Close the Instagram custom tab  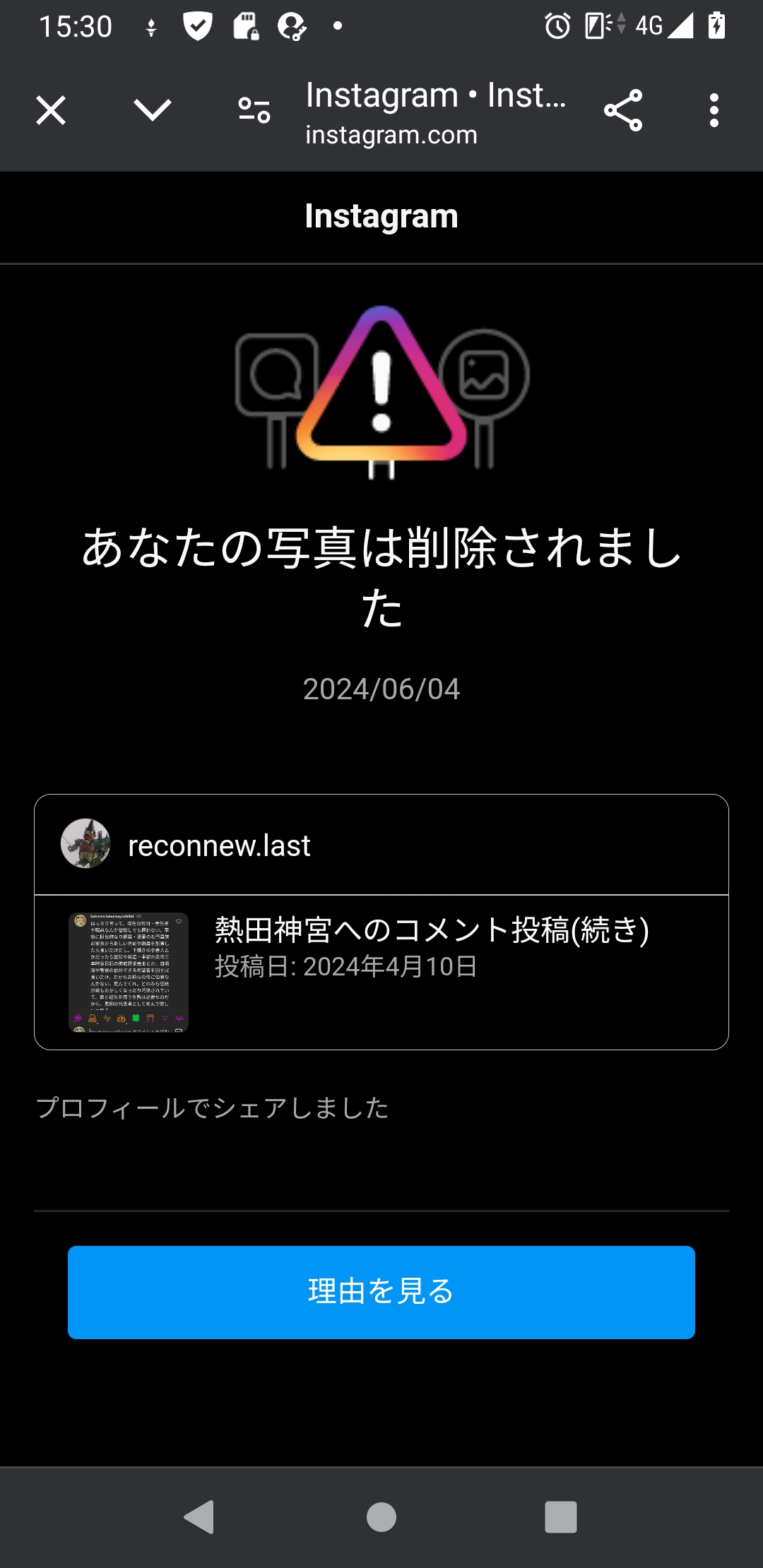tap(51, 111)
